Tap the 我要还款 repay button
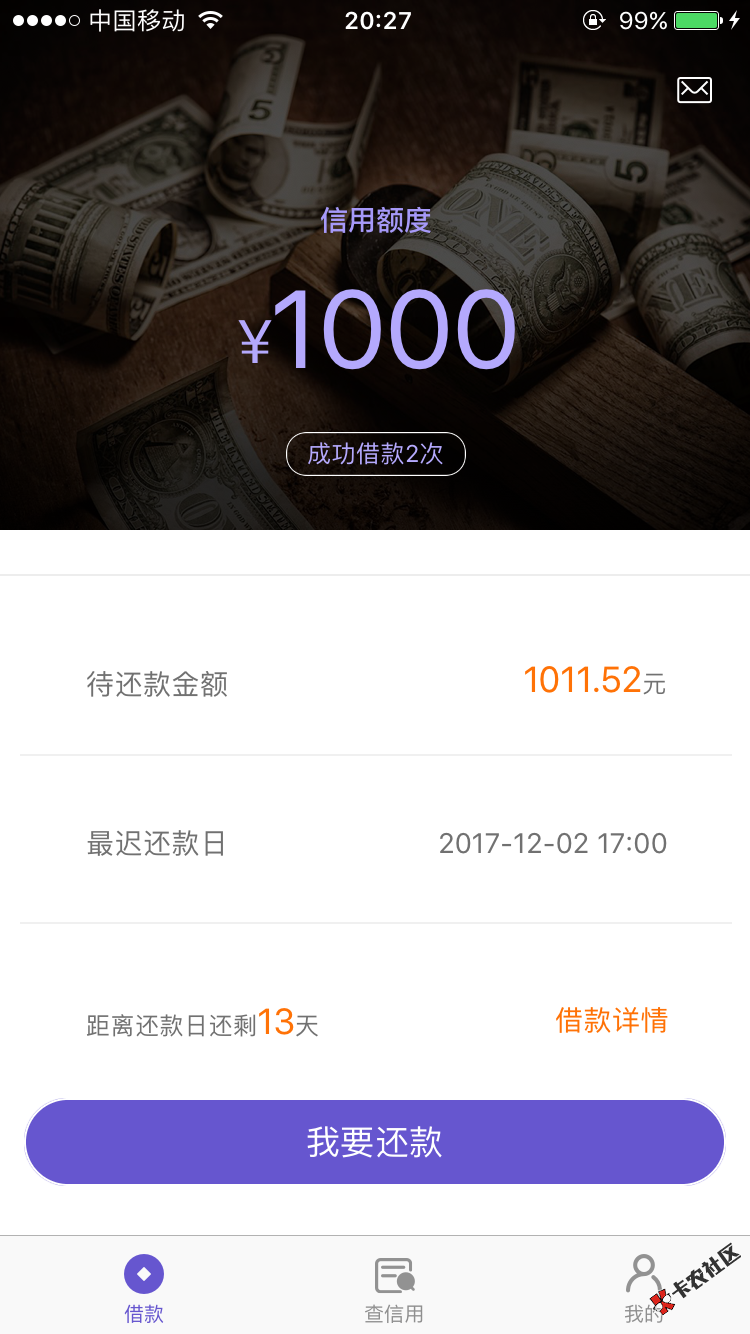Image resolution: width=750 pixels, height=1334 pixels. point(375,1142)
